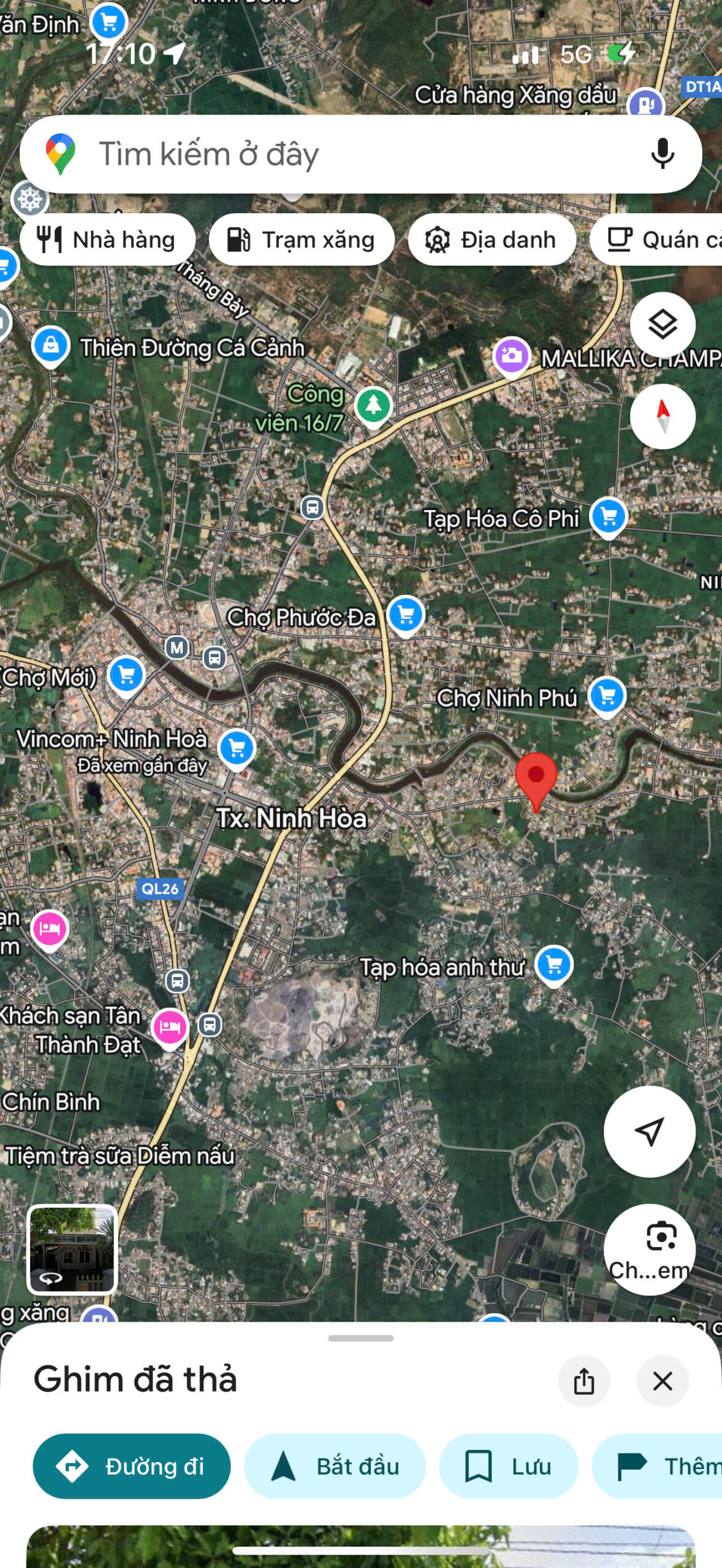This screenshot has width=722, height=1568.
Task: Open the Vincom+ Ninh Hoà marker
Action: (237, 748)
